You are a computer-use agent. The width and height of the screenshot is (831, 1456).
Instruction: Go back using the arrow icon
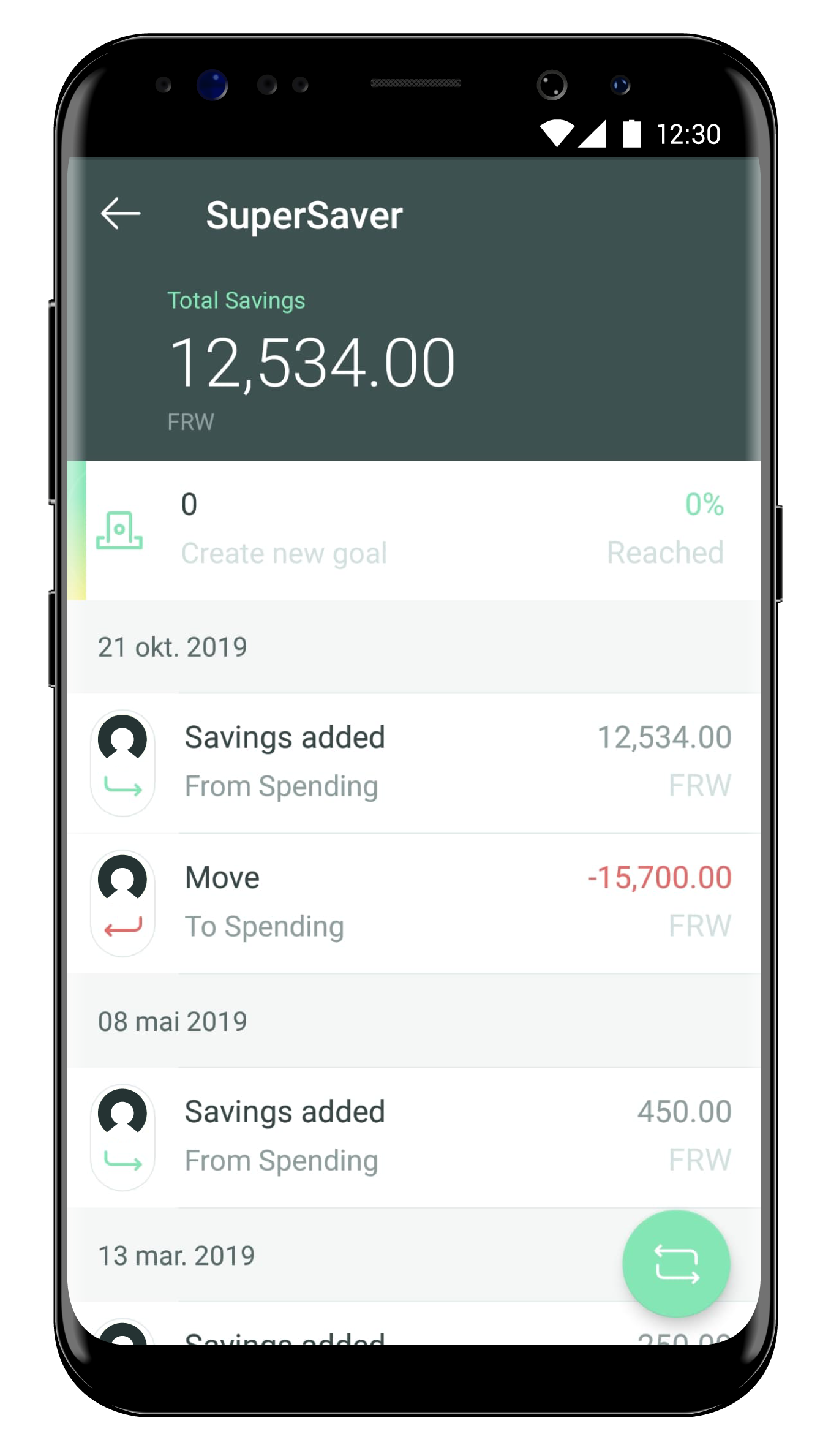tap(121, 214)
